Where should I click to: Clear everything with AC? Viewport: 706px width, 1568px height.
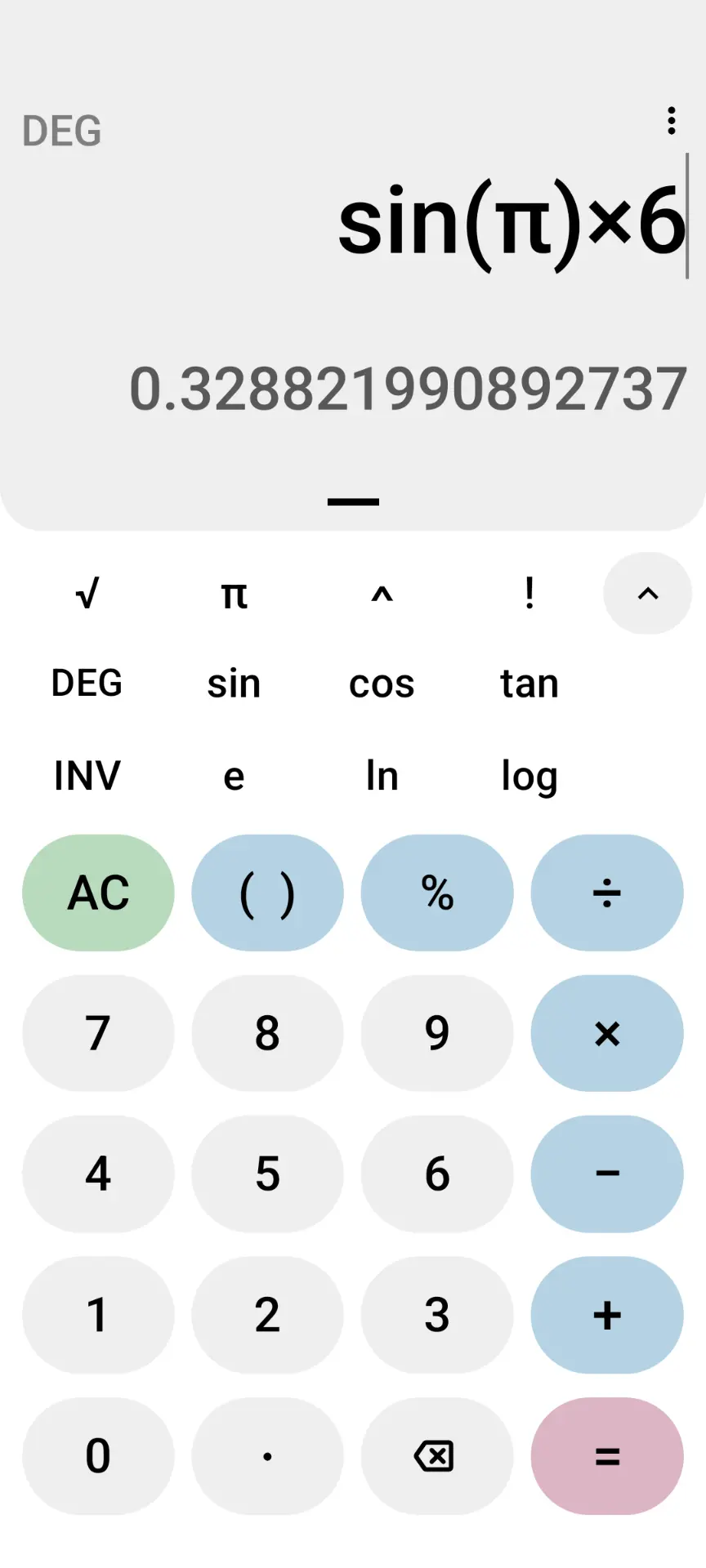point(98,893)
